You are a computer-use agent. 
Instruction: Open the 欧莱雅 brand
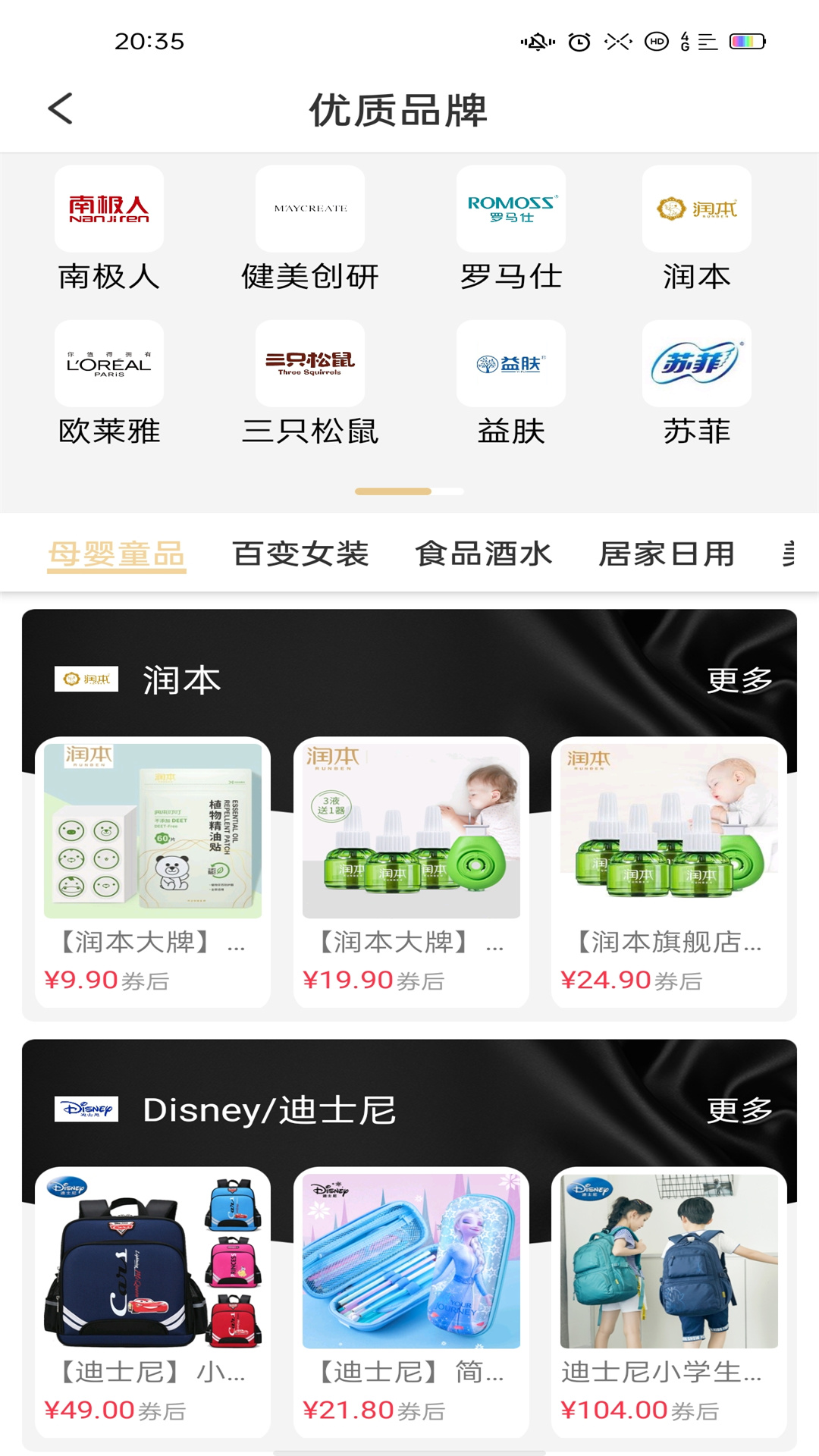(109, 382)
